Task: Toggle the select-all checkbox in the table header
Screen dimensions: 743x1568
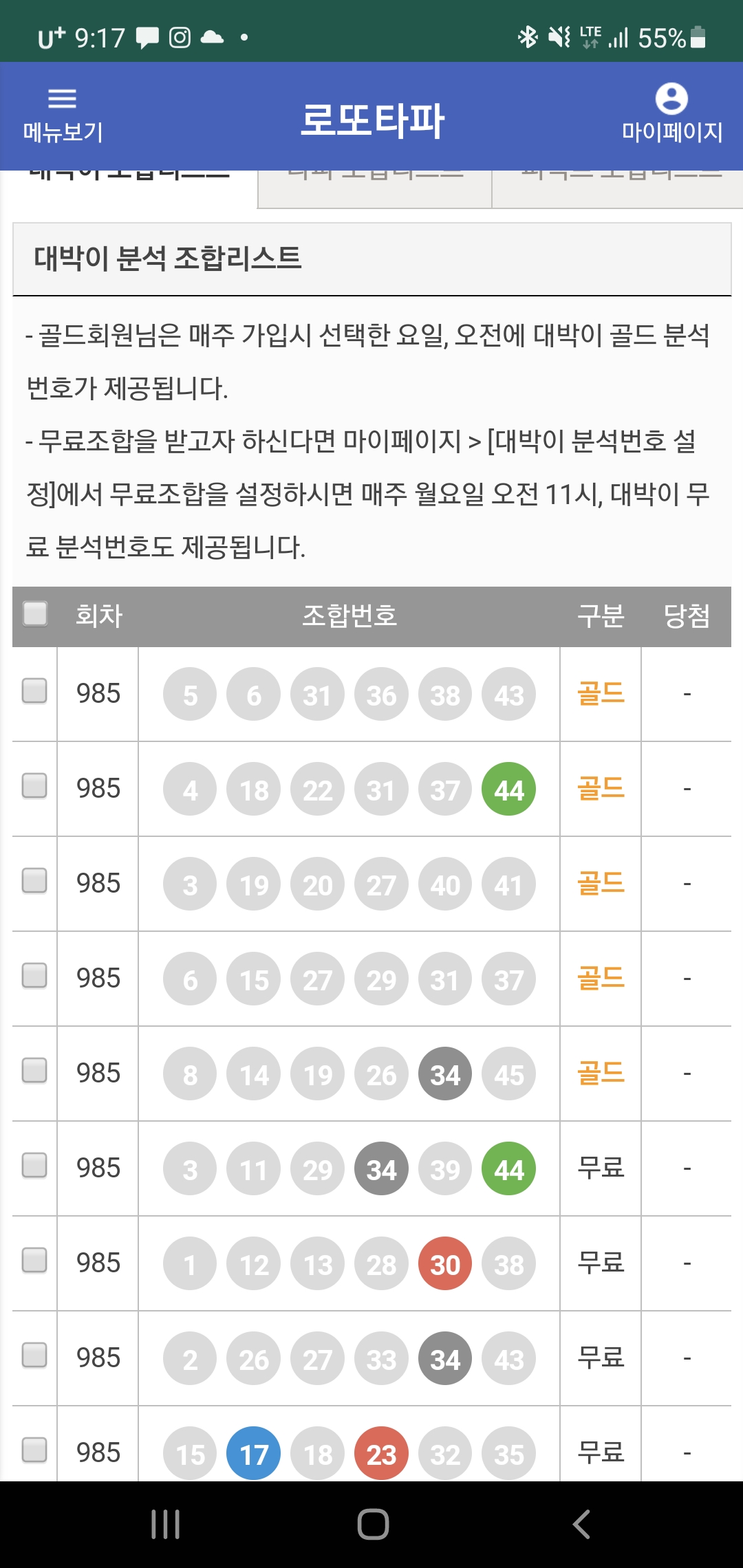Action: [x=35, y=613]
